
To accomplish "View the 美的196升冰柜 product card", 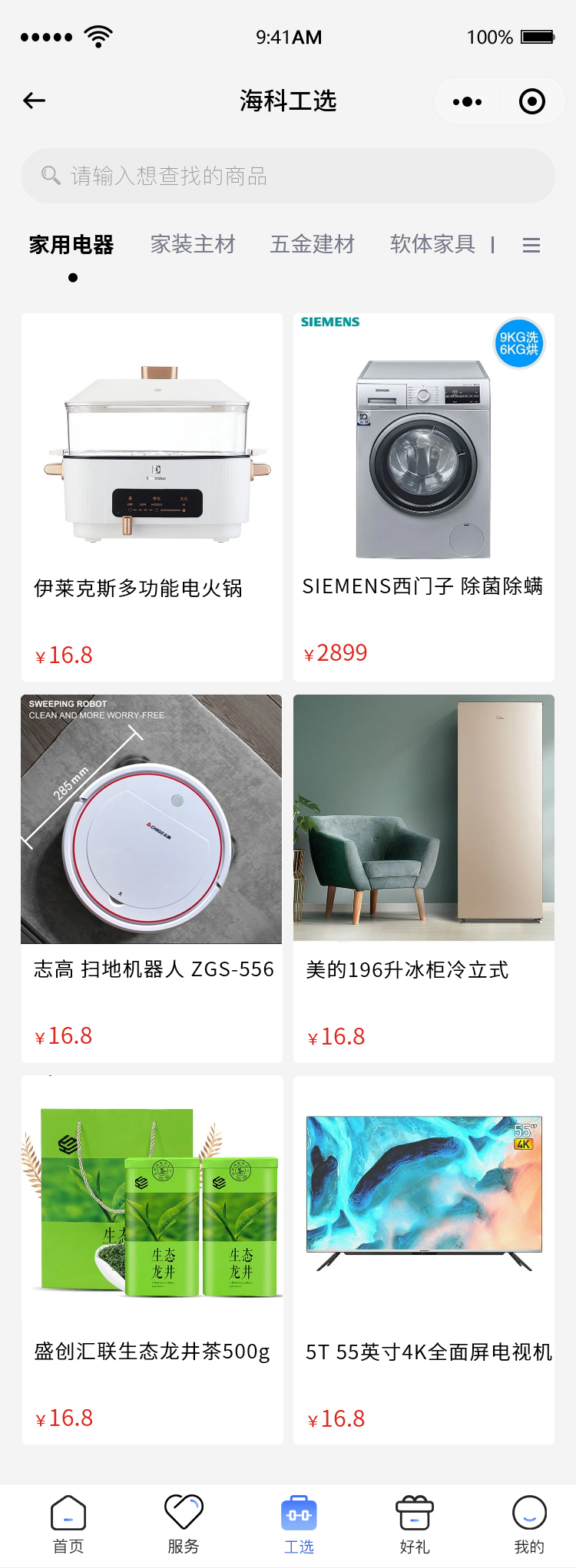I will 424,878.
